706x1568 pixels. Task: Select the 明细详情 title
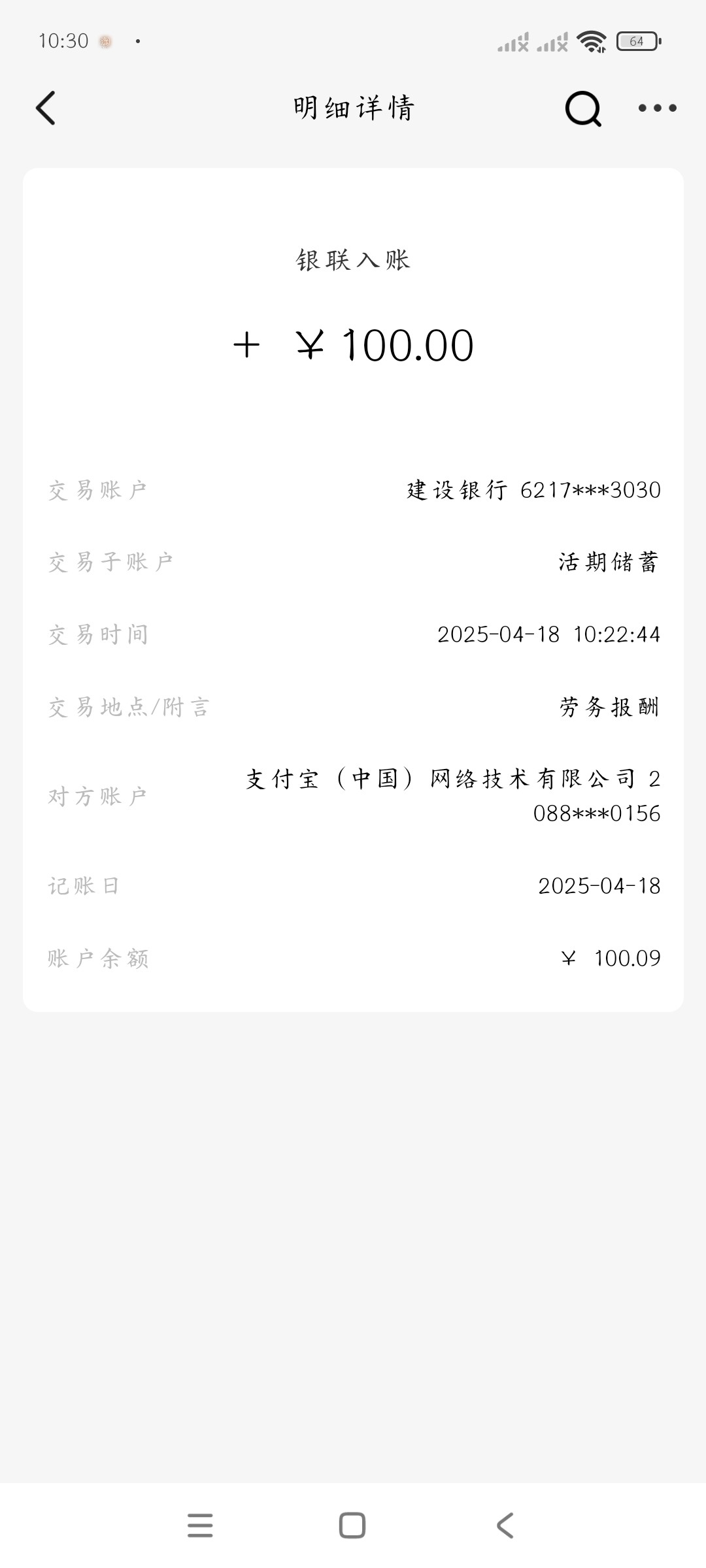click(353, 108)
